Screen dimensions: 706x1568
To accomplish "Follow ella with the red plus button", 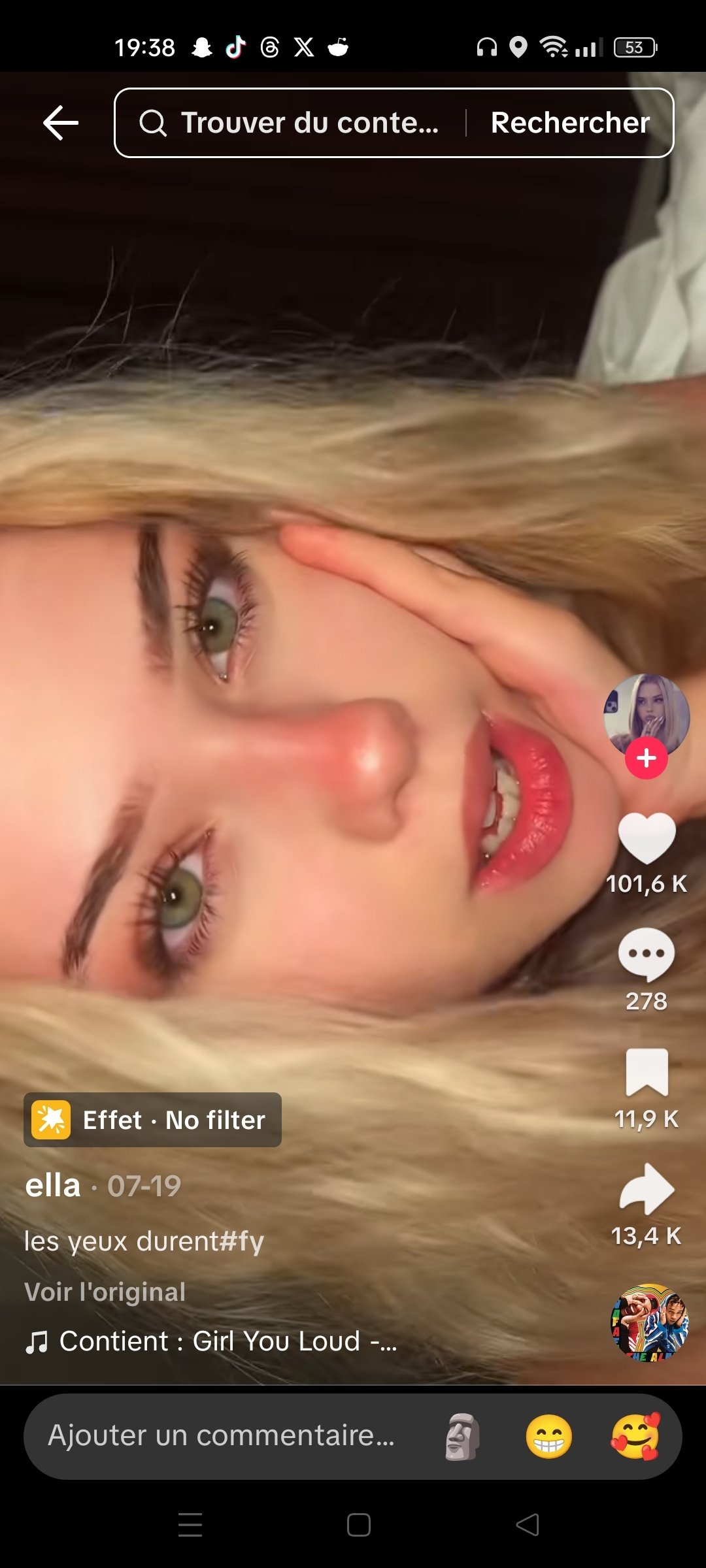I will pos(646,758).
